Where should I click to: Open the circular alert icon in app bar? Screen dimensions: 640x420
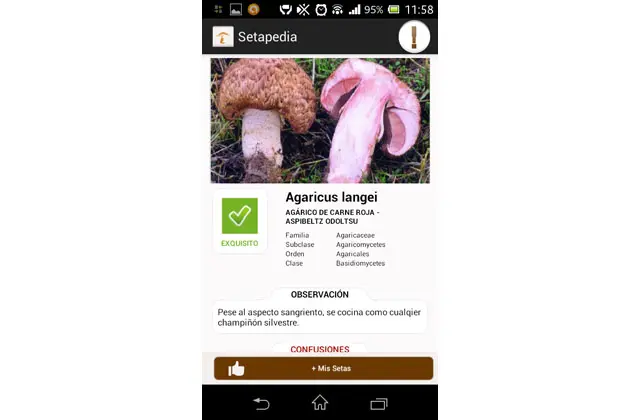coord(414,37)
